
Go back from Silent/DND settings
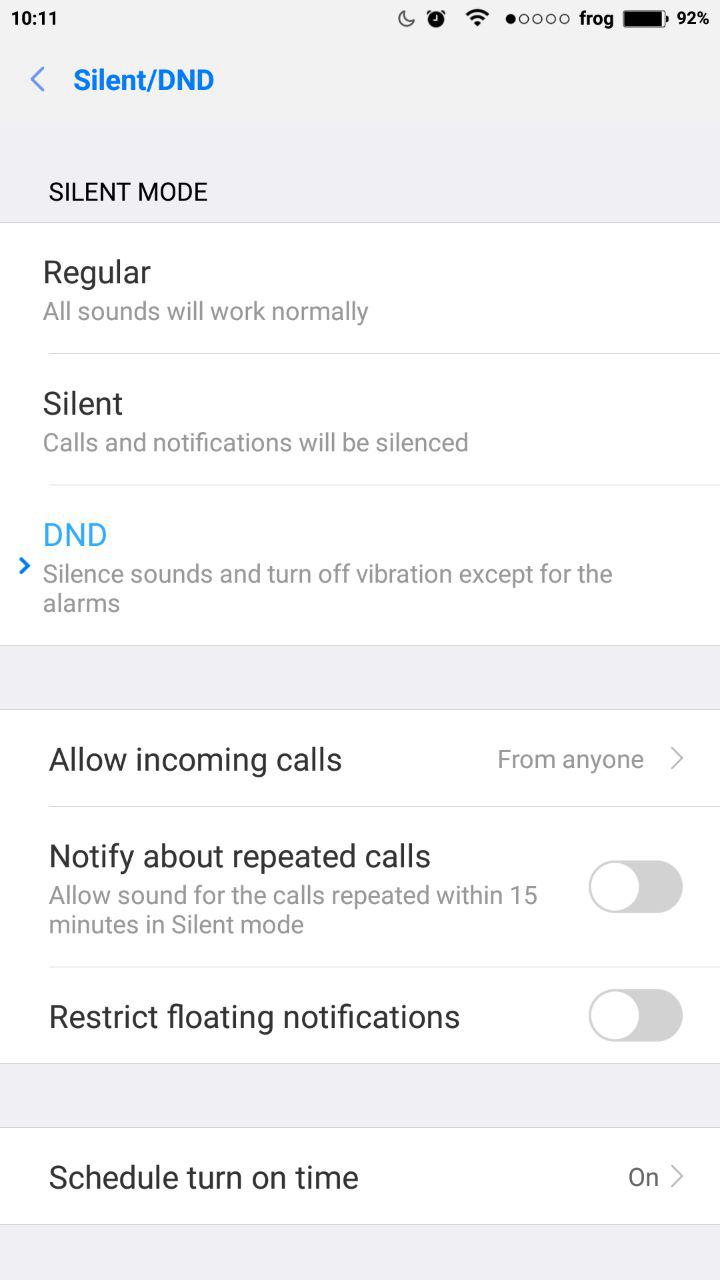tap(38, 80)
